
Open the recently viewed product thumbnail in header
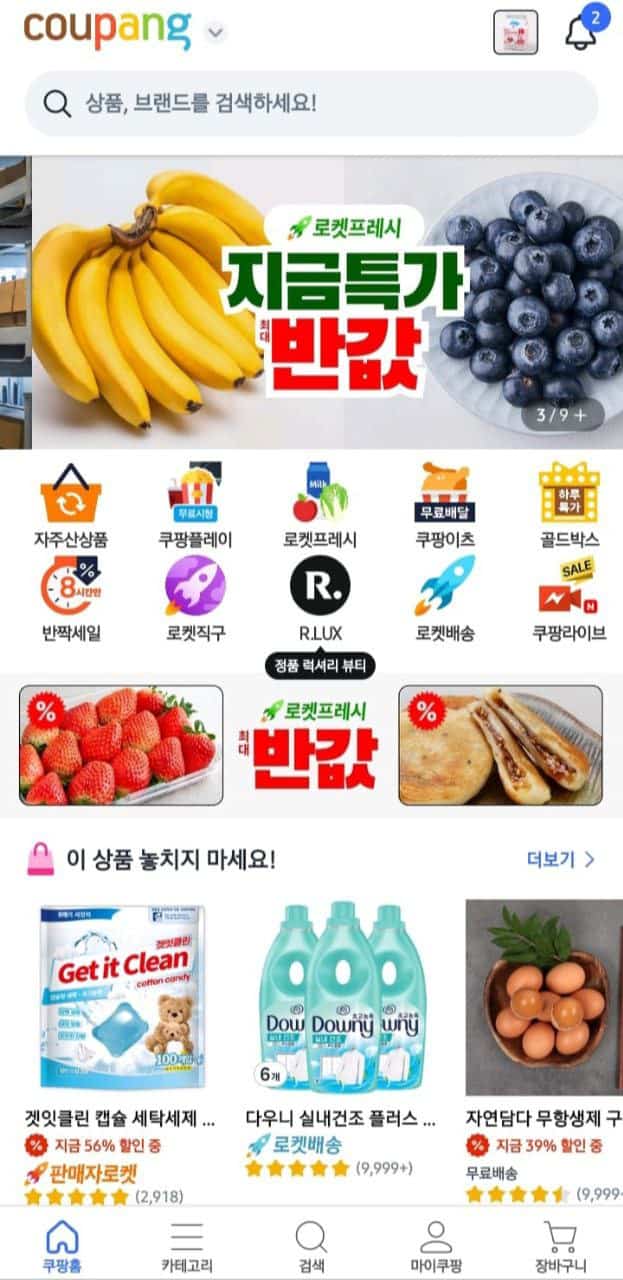[515, 32]
